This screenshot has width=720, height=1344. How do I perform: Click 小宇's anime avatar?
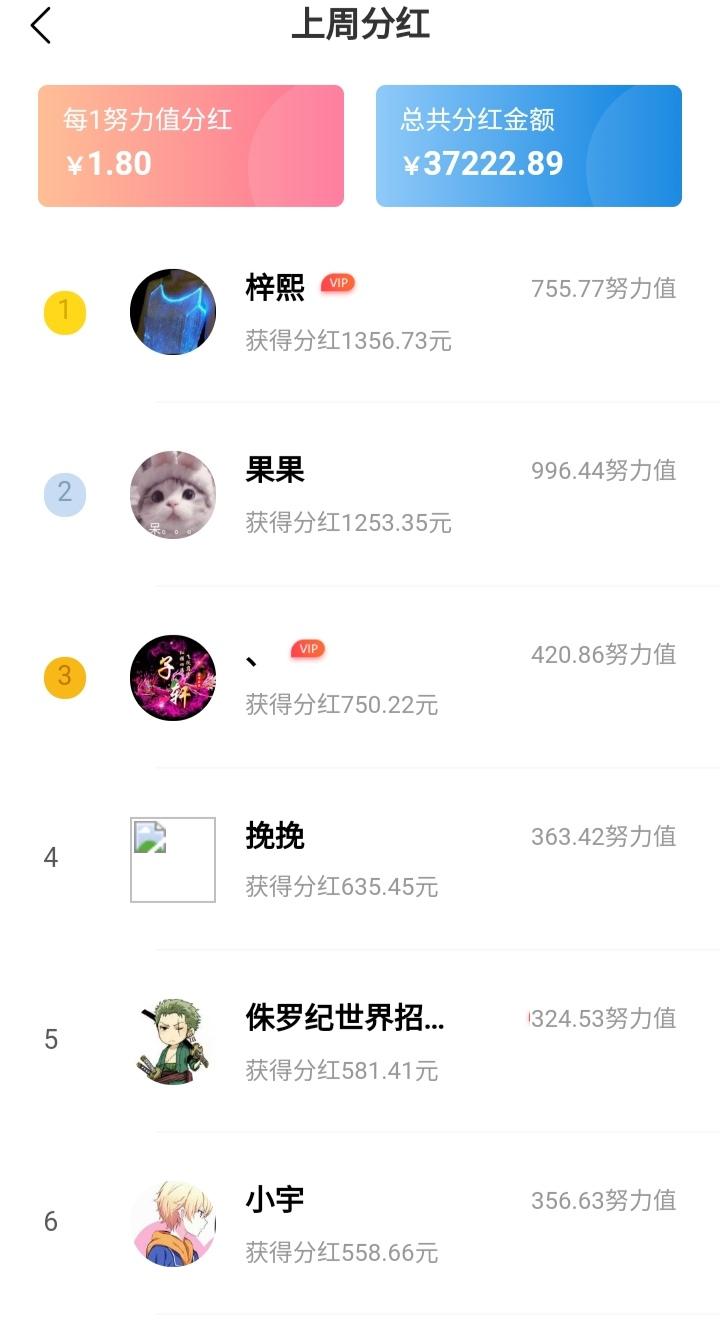pos(172,1223)
